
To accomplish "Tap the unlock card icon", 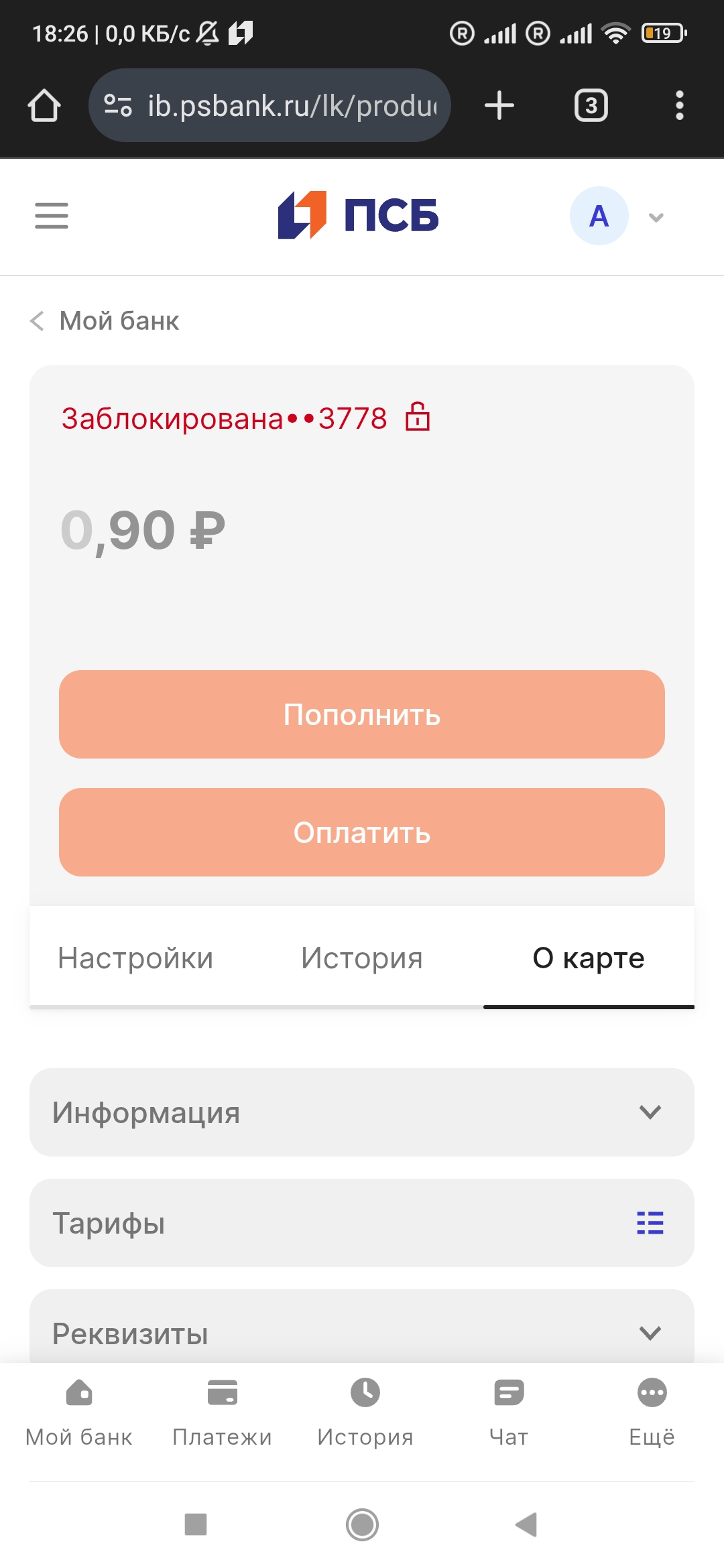I will 418,417.
